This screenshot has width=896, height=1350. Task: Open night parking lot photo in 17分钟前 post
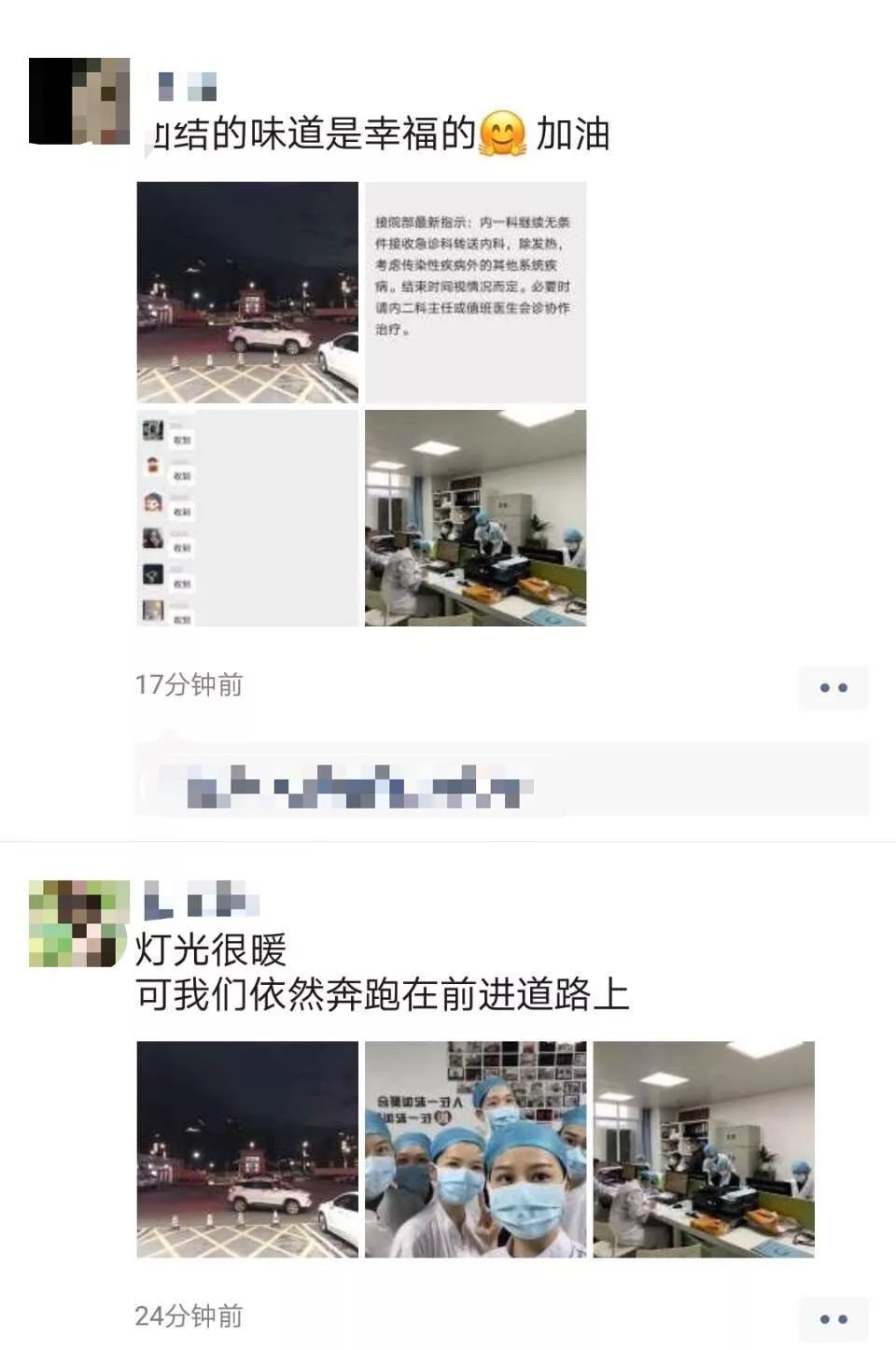[x=247, y=292]
